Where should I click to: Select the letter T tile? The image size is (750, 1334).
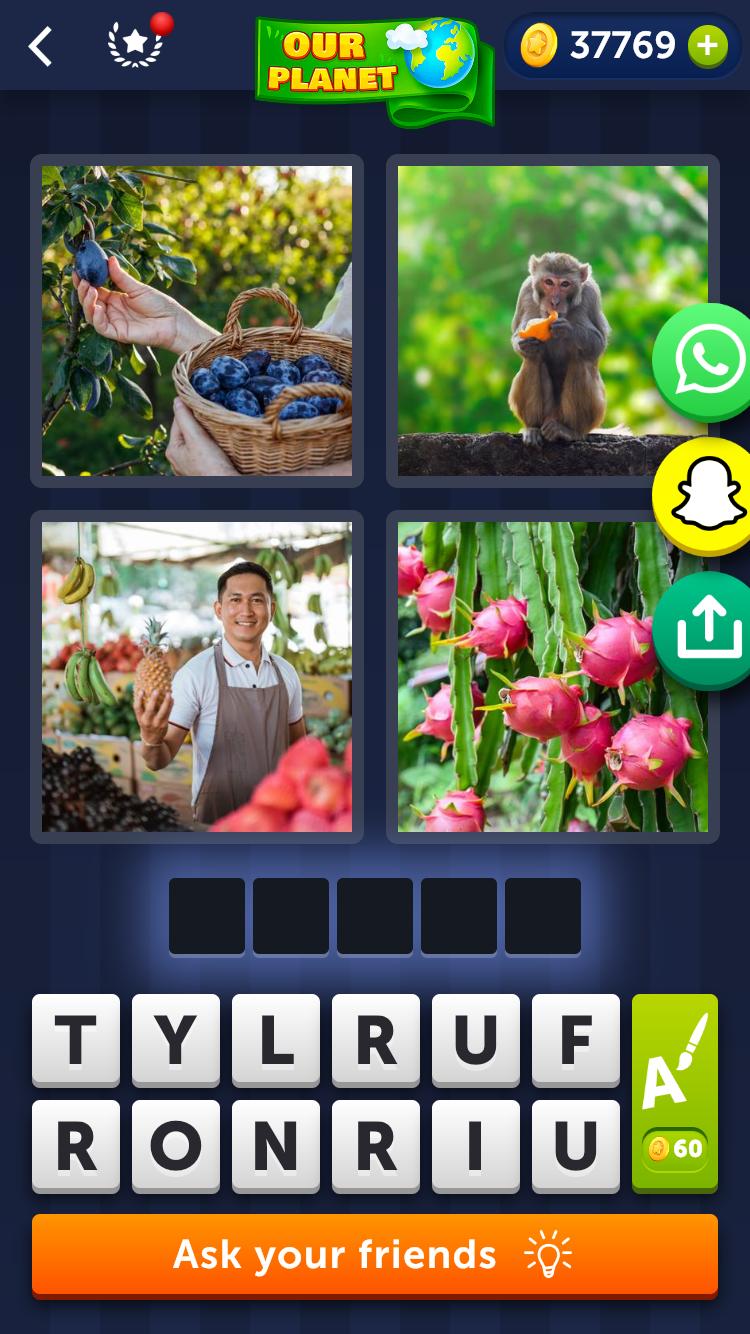coord(76,1040)
